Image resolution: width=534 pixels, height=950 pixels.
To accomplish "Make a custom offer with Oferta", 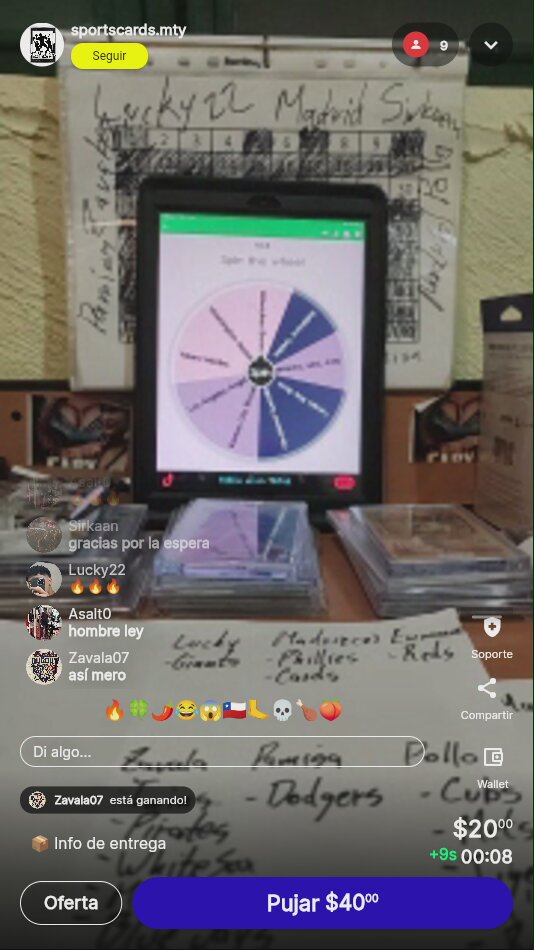I will (71, 903).
